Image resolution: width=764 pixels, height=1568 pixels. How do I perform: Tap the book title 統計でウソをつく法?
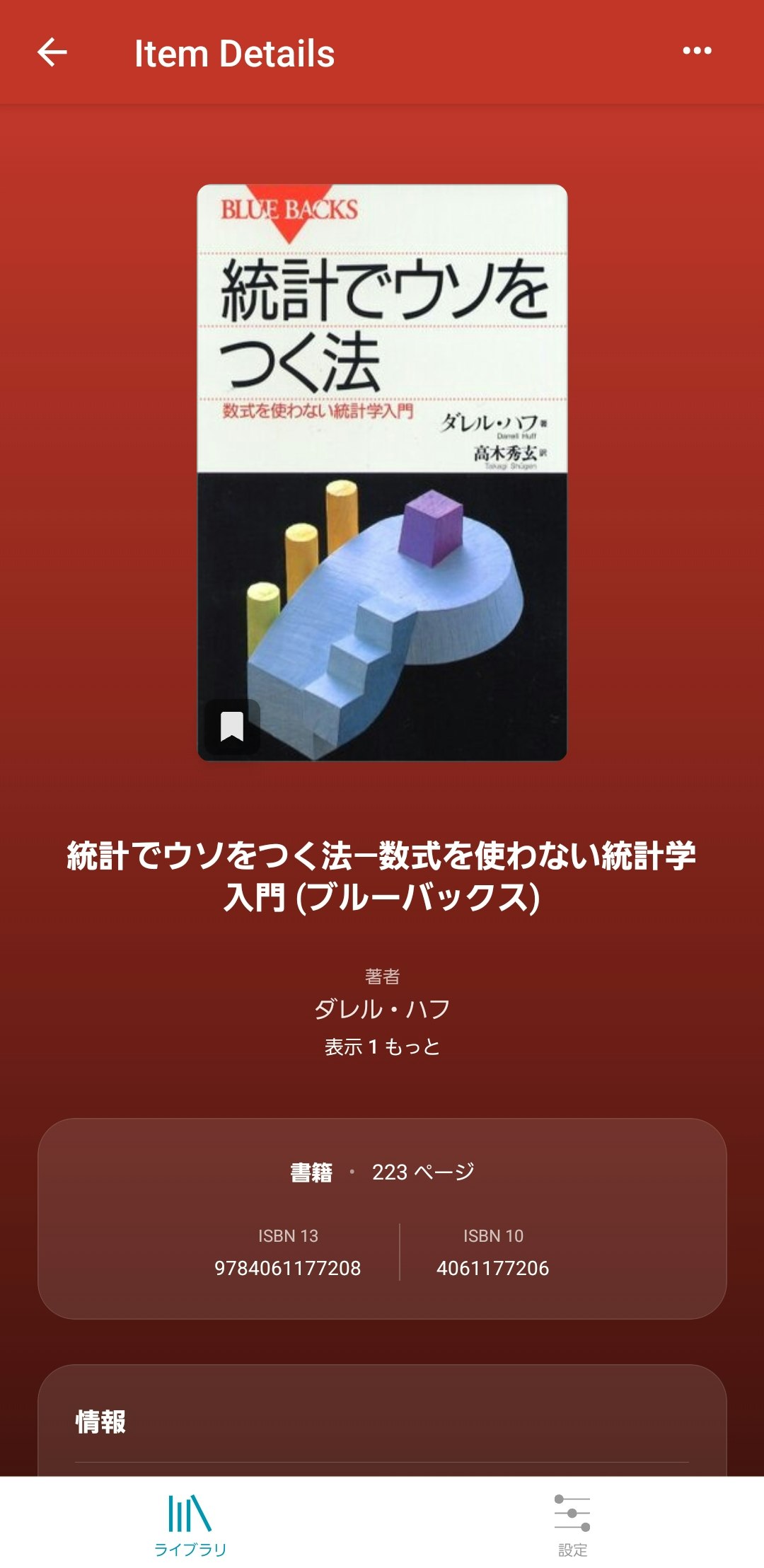point(382,877)
